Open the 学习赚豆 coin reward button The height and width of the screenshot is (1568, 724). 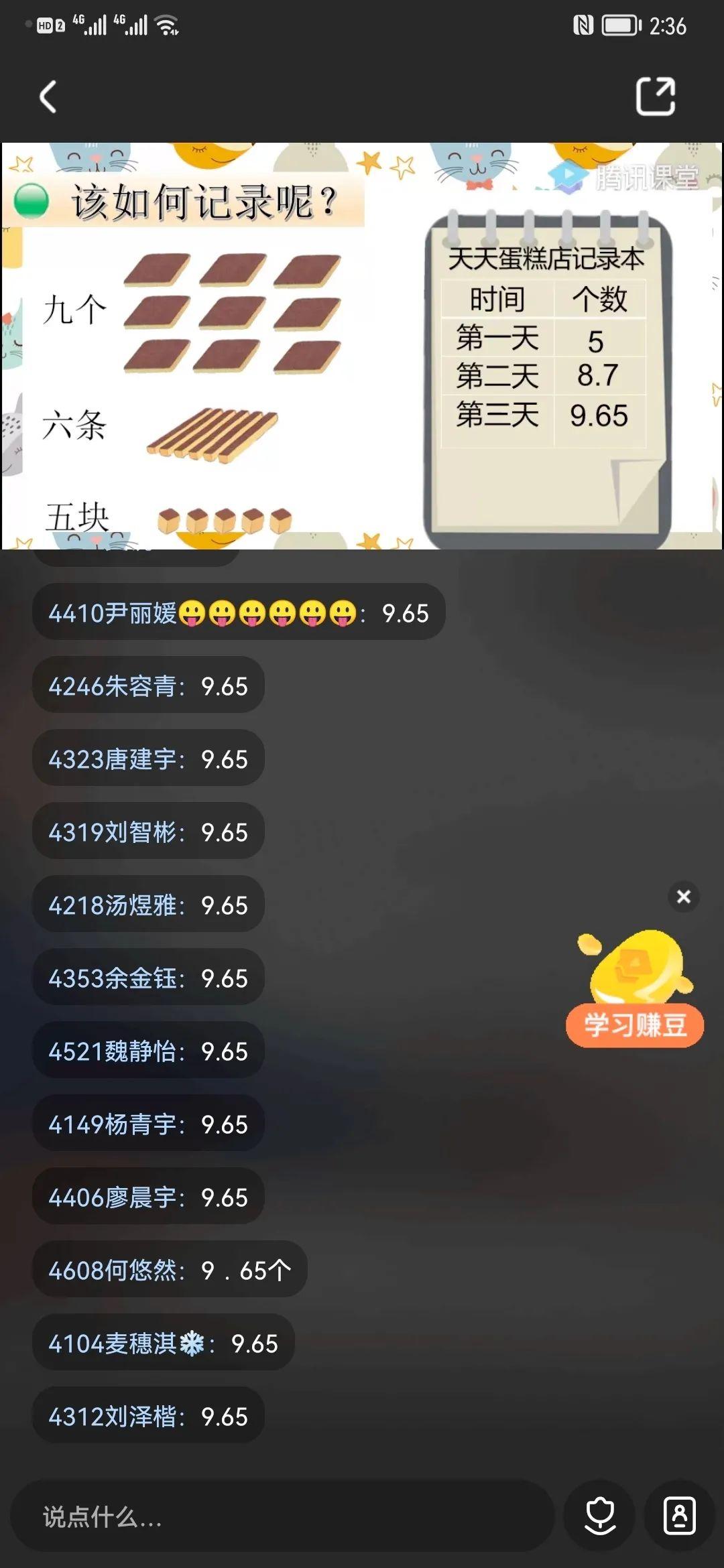tap(634, 988)
